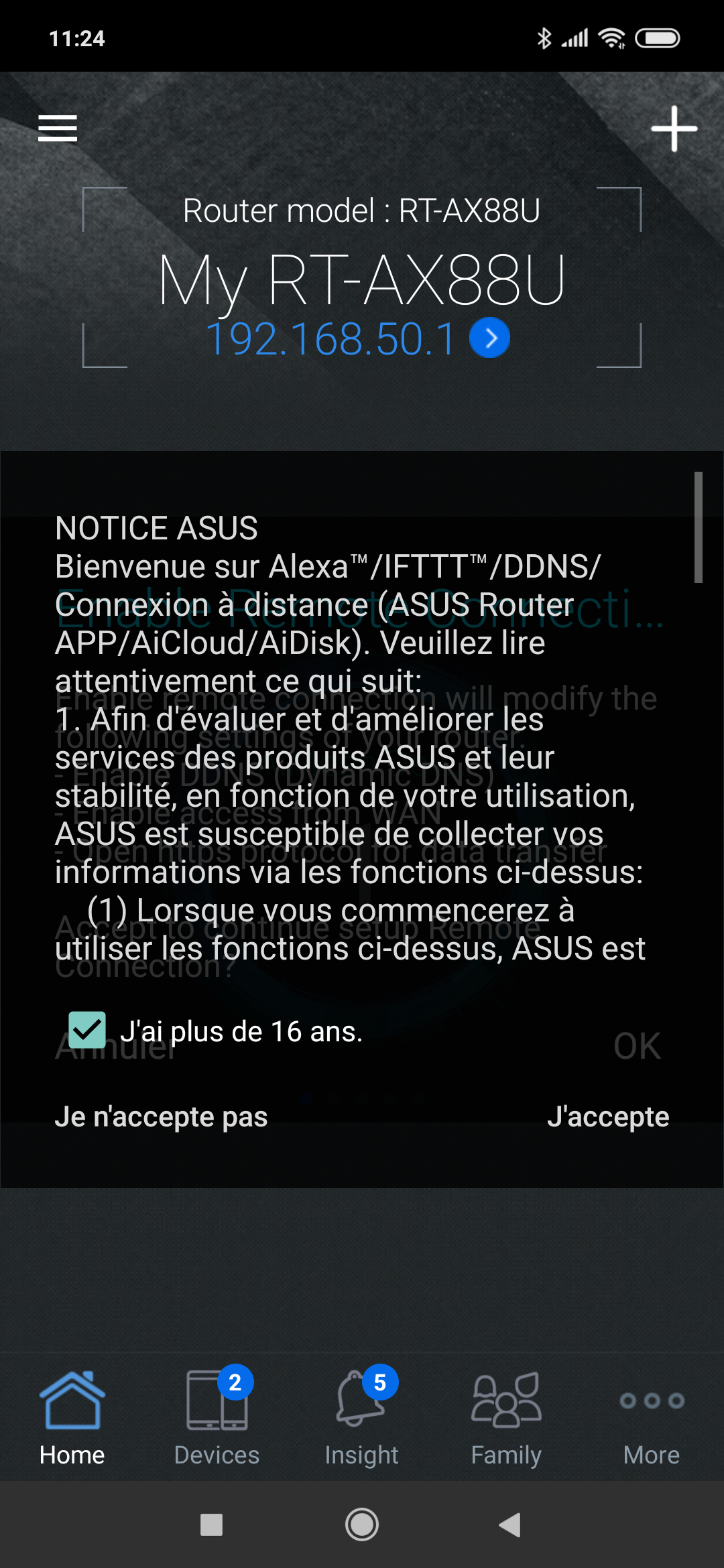Uncheck the "J'ai plus de 16 ans" checkbox
Screen dimensions: 724x1568
87,1030
